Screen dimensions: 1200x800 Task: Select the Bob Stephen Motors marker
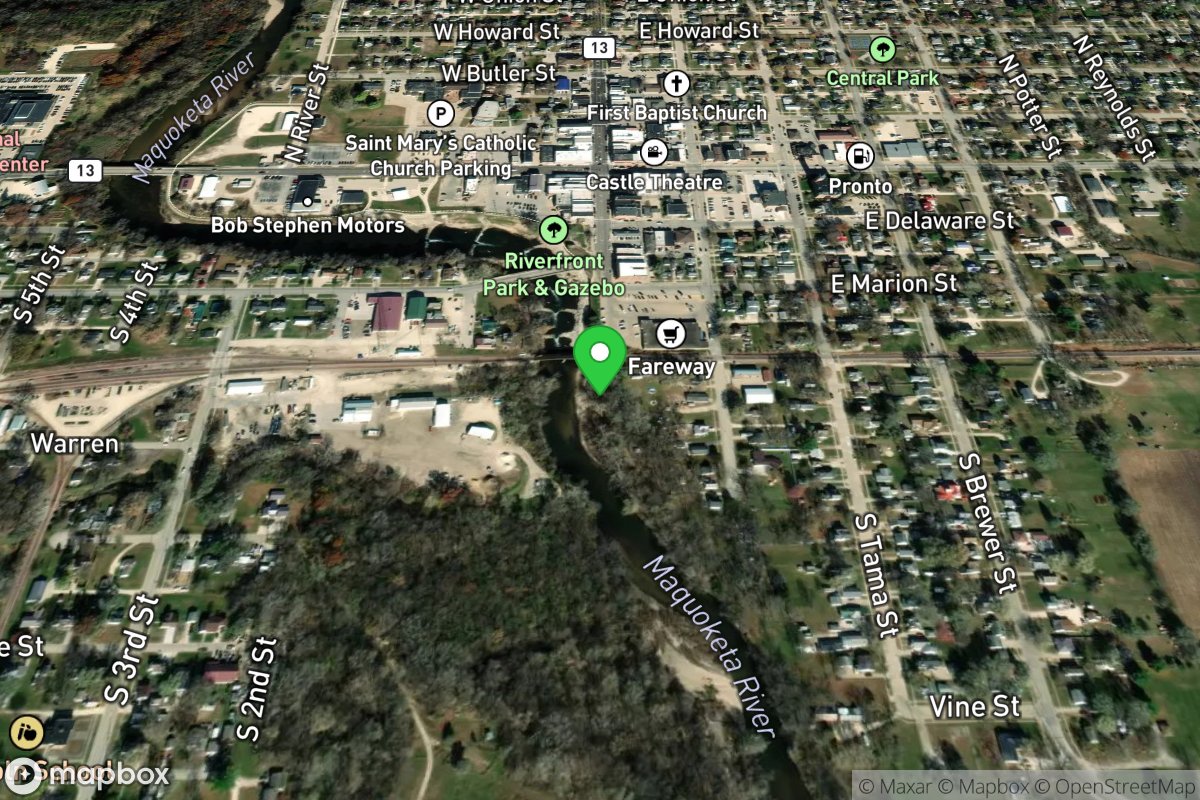click(x=309, y=202)
